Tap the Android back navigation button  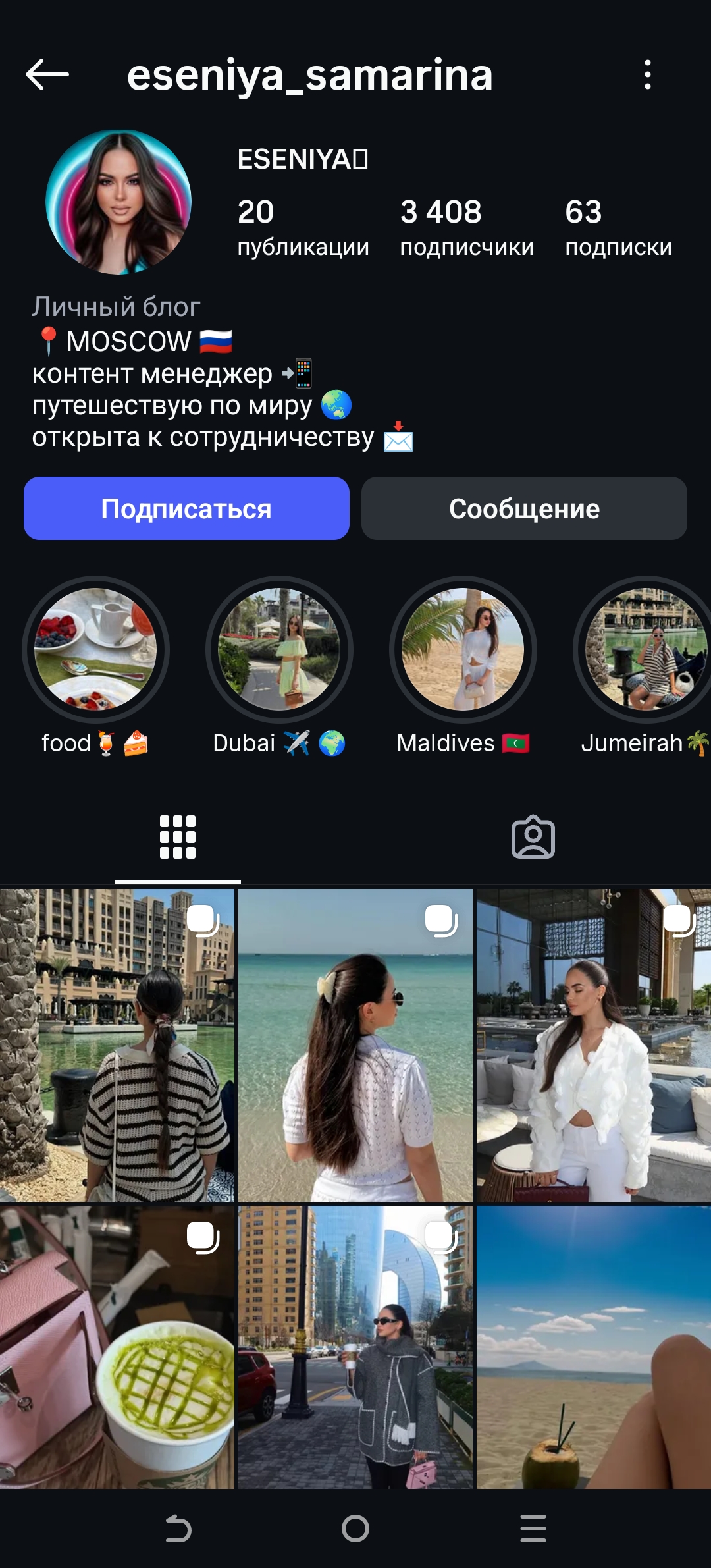tap(178, 1529)
